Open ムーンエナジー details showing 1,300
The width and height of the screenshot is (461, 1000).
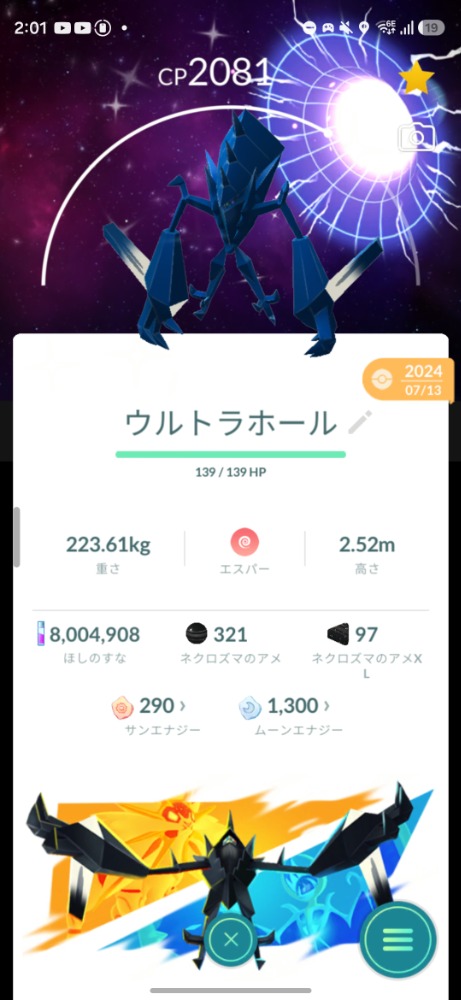pos(284,706)
